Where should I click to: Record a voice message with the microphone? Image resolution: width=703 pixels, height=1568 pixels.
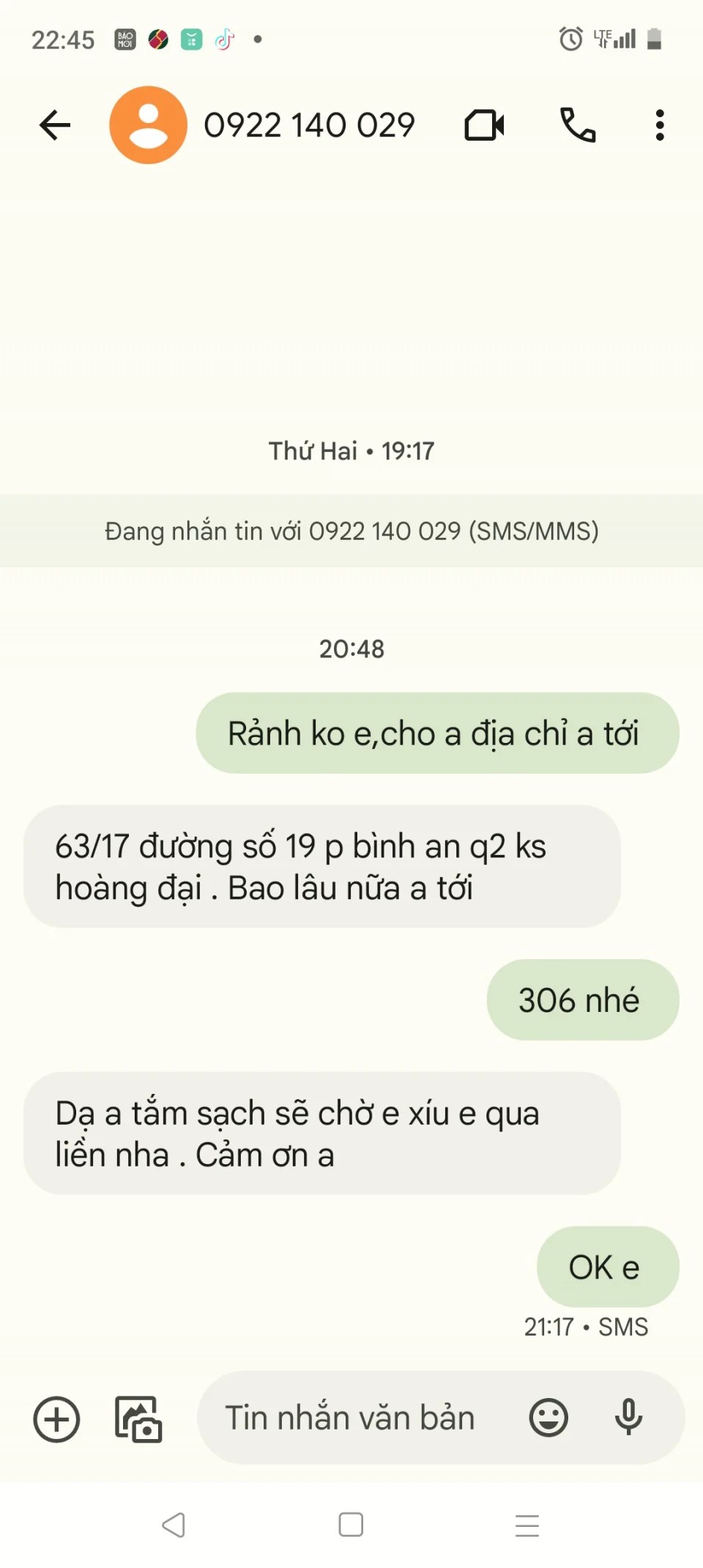[x=628, y=1416]
